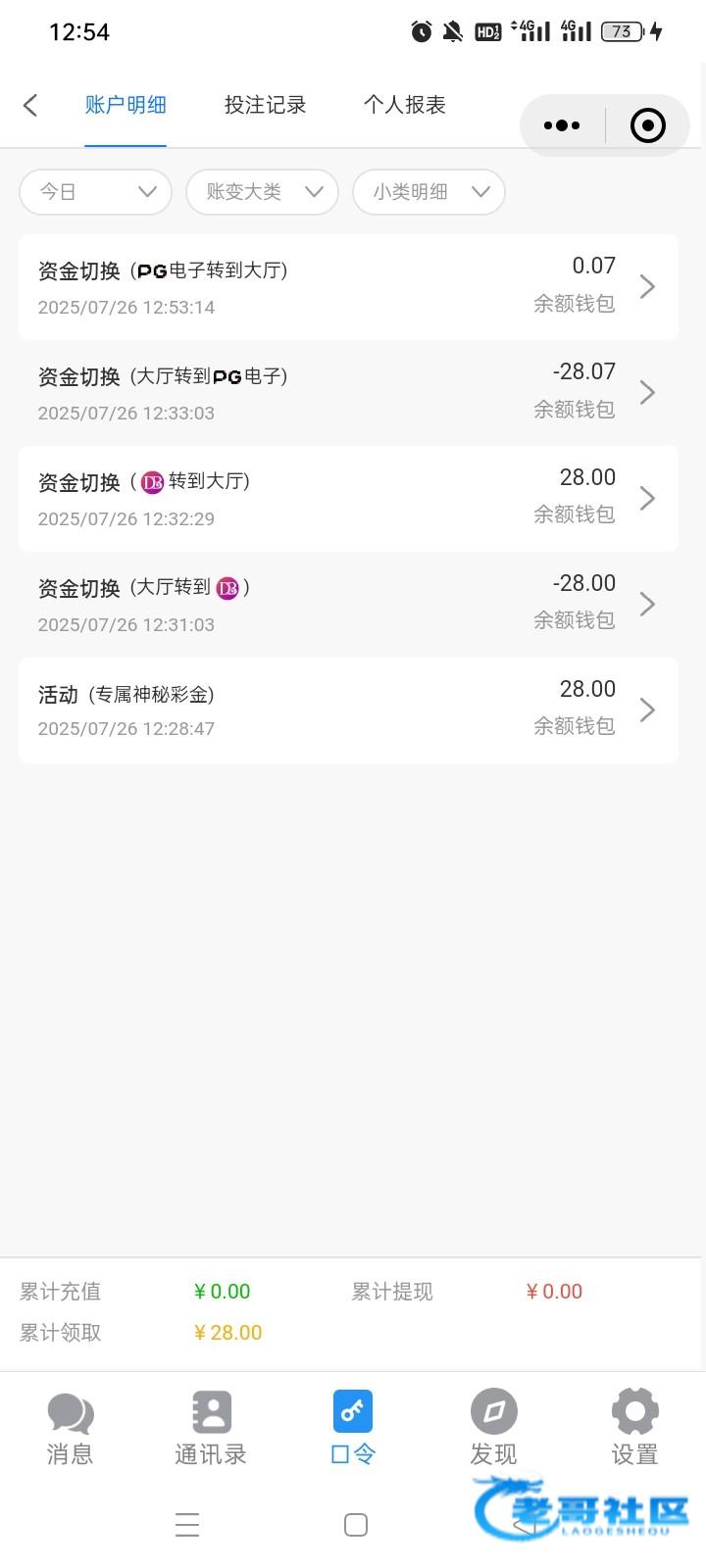Viewport: 706px width, 1568px height.
Task: Open the 设置 settings tab
Action: click(x=634, y=1429)
